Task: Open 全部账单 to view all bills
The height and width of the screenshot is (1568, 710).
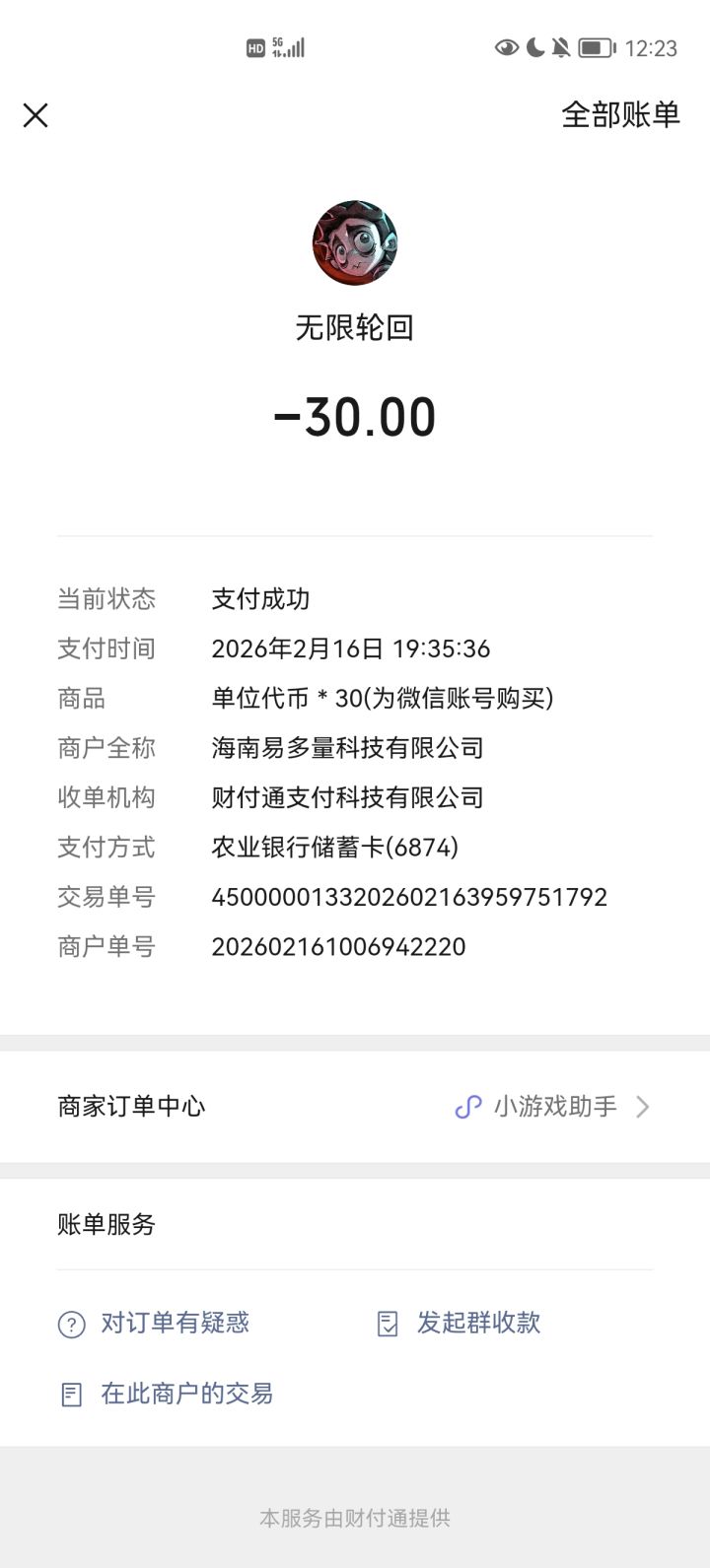Action: [619, 115]
